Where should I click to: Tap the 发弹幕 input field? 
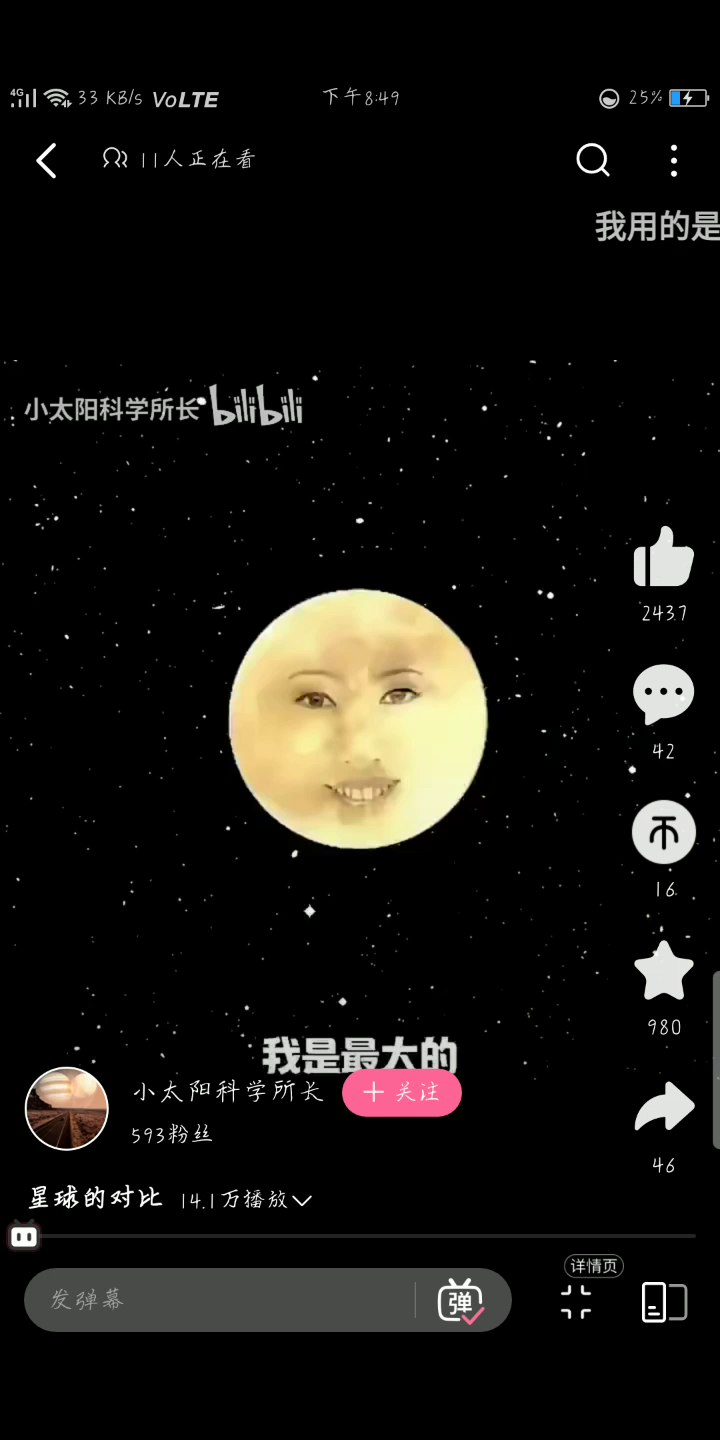click(220, 1300)
